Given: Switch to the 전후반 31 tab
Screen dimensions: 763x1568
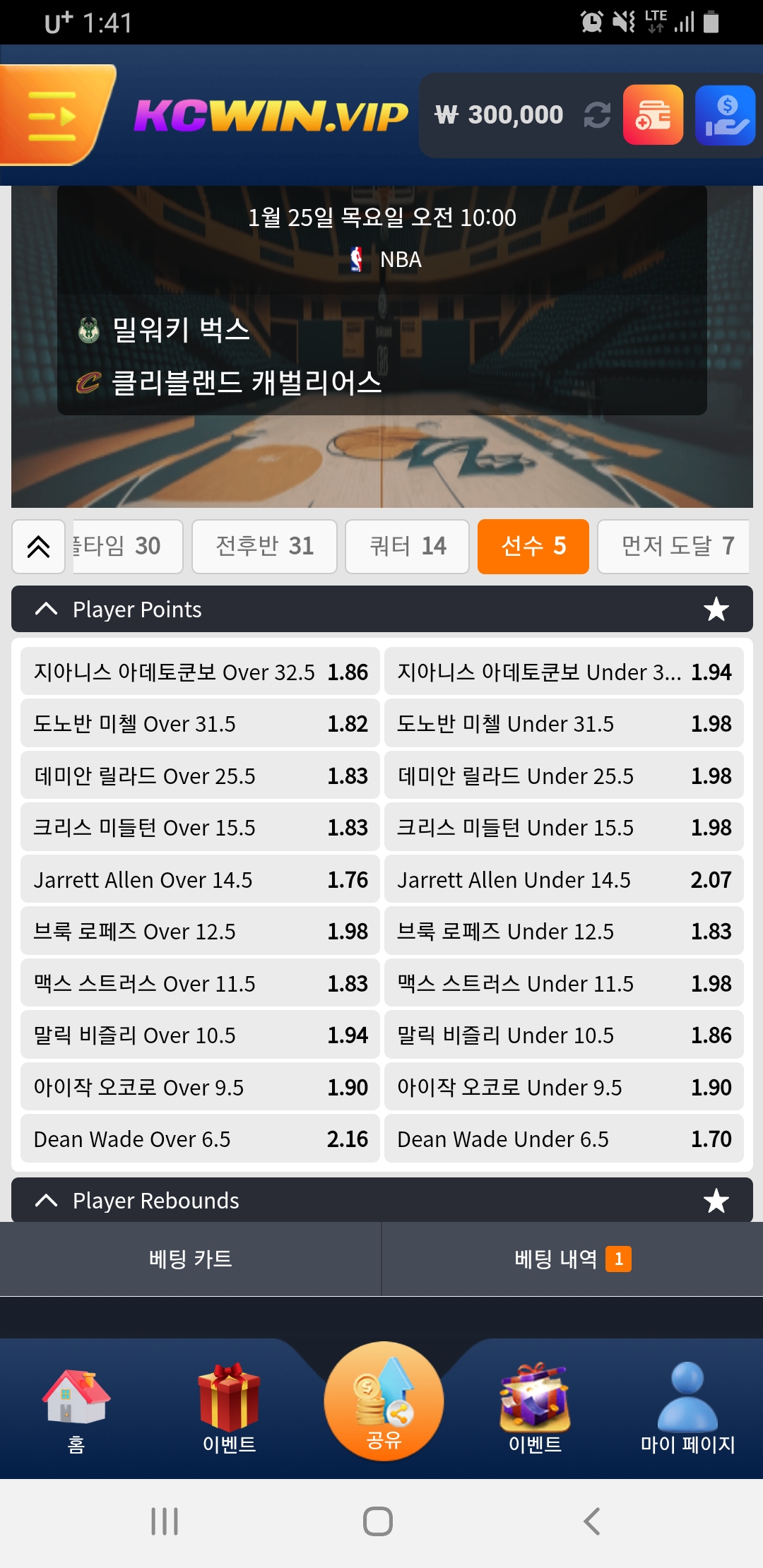Looking at the screenshot, I should (x=264, y=547).
